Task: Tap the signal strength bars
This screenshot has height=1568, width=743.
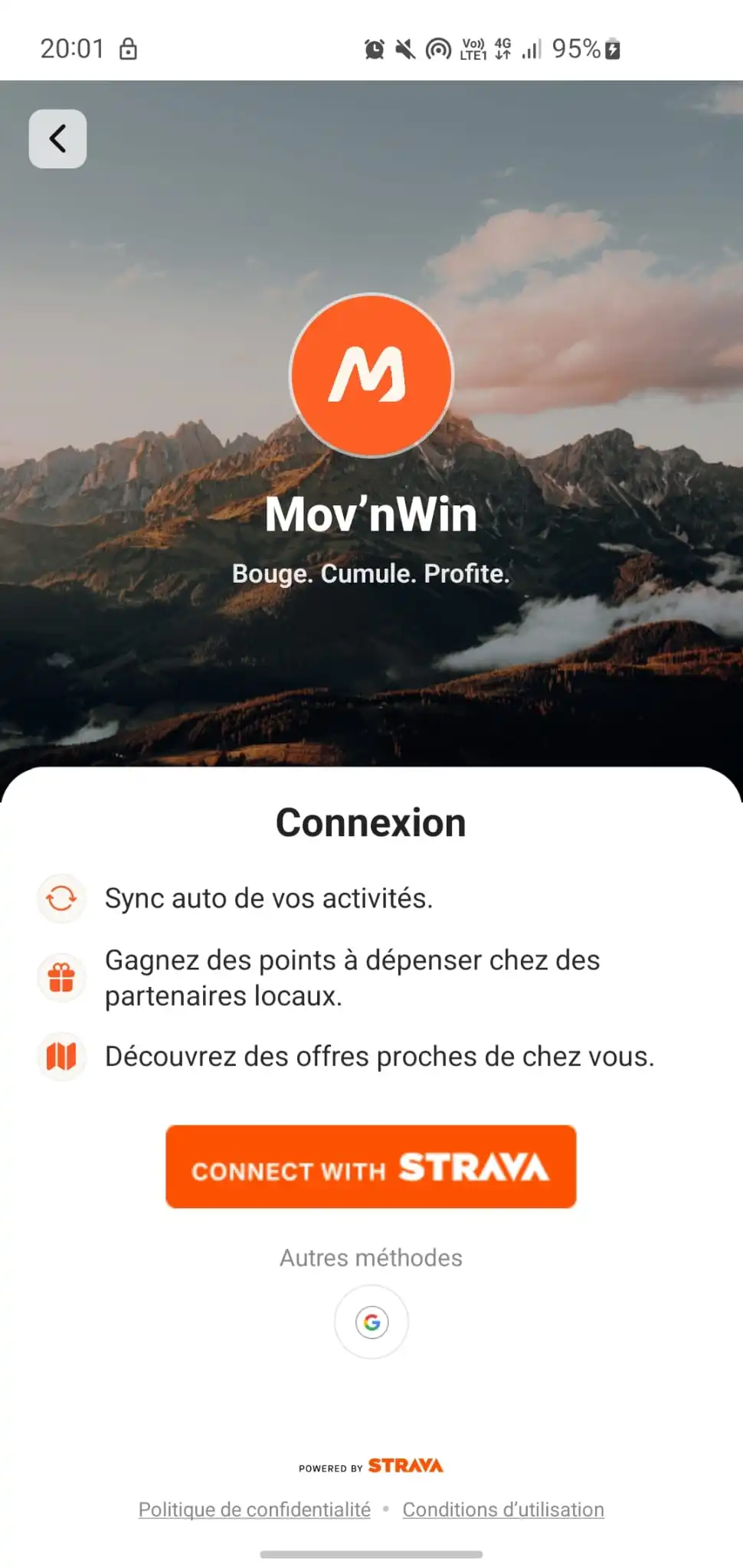Action: (530, 48)
